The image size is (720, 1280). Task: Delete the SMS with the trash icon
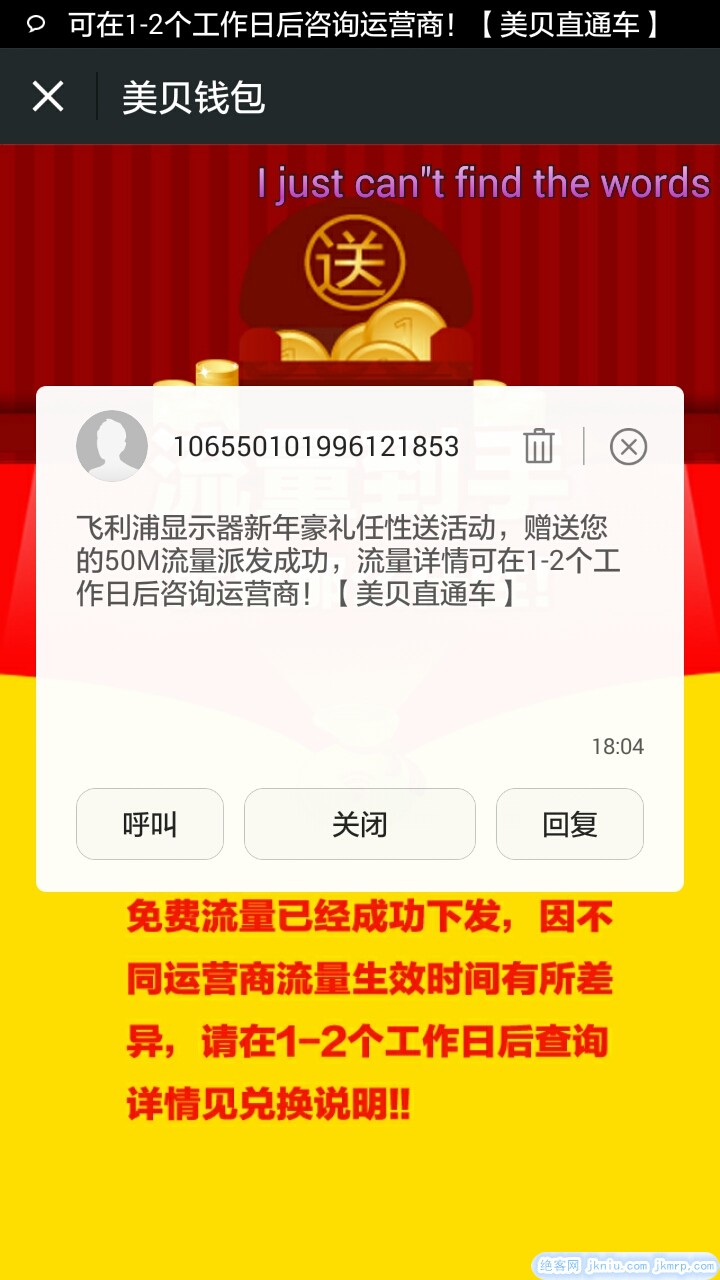(x=538, y=446)
